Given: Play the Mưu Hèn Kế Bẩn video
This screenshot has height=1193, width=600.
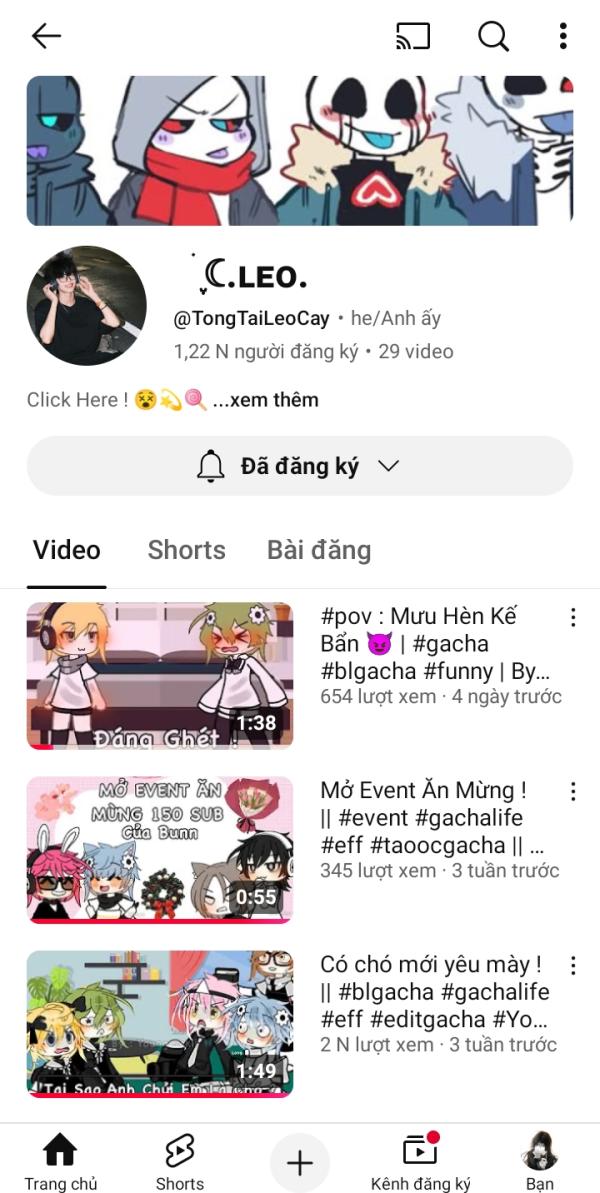Looking at the screenshot, I should pos(160,675).
